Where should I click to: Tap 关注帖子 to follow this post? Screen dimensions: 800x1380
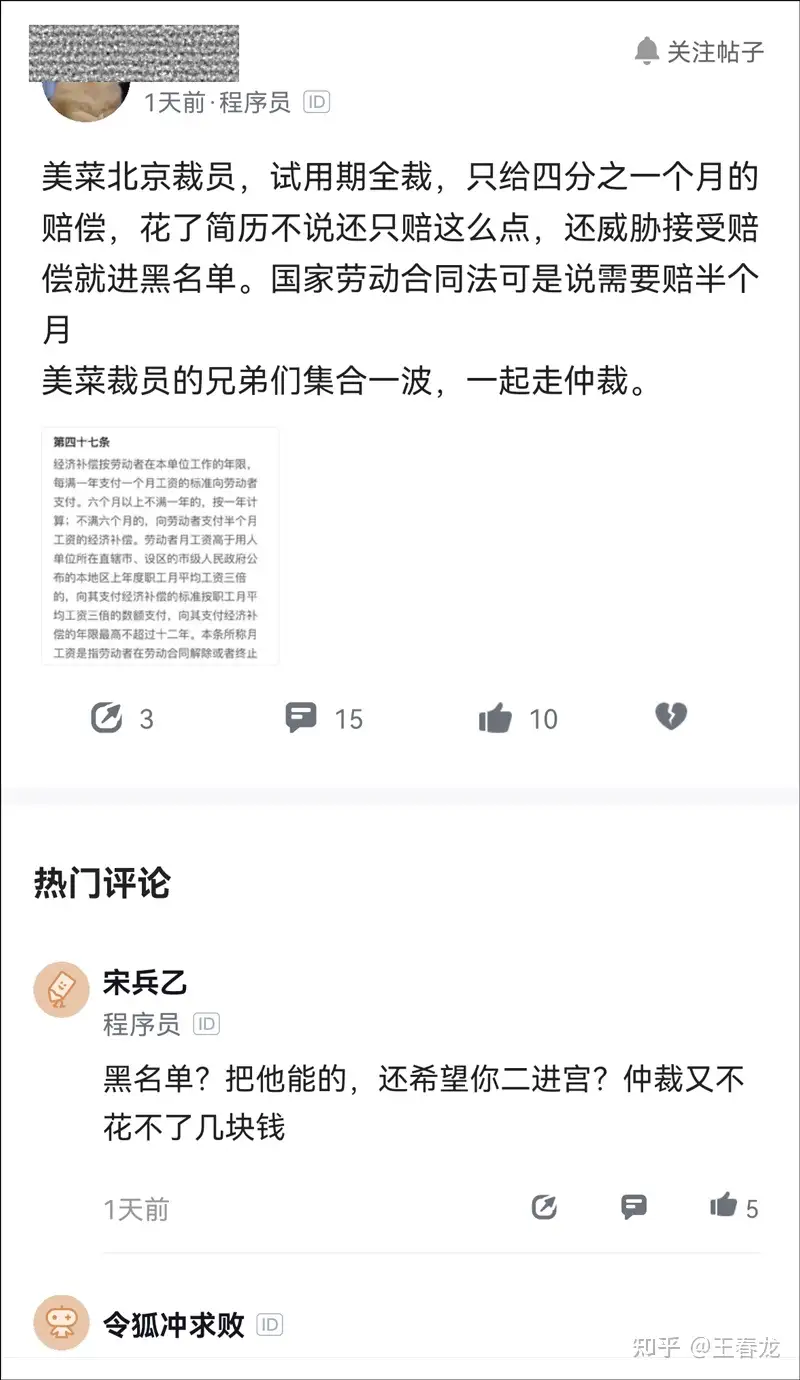click(700, 51)
